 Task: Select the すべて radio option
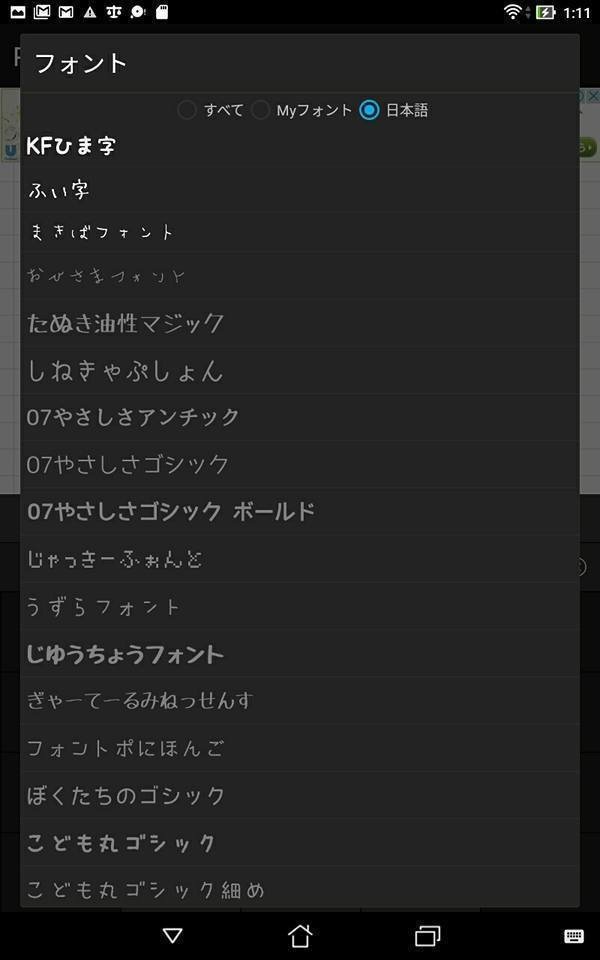click(187, 110)
